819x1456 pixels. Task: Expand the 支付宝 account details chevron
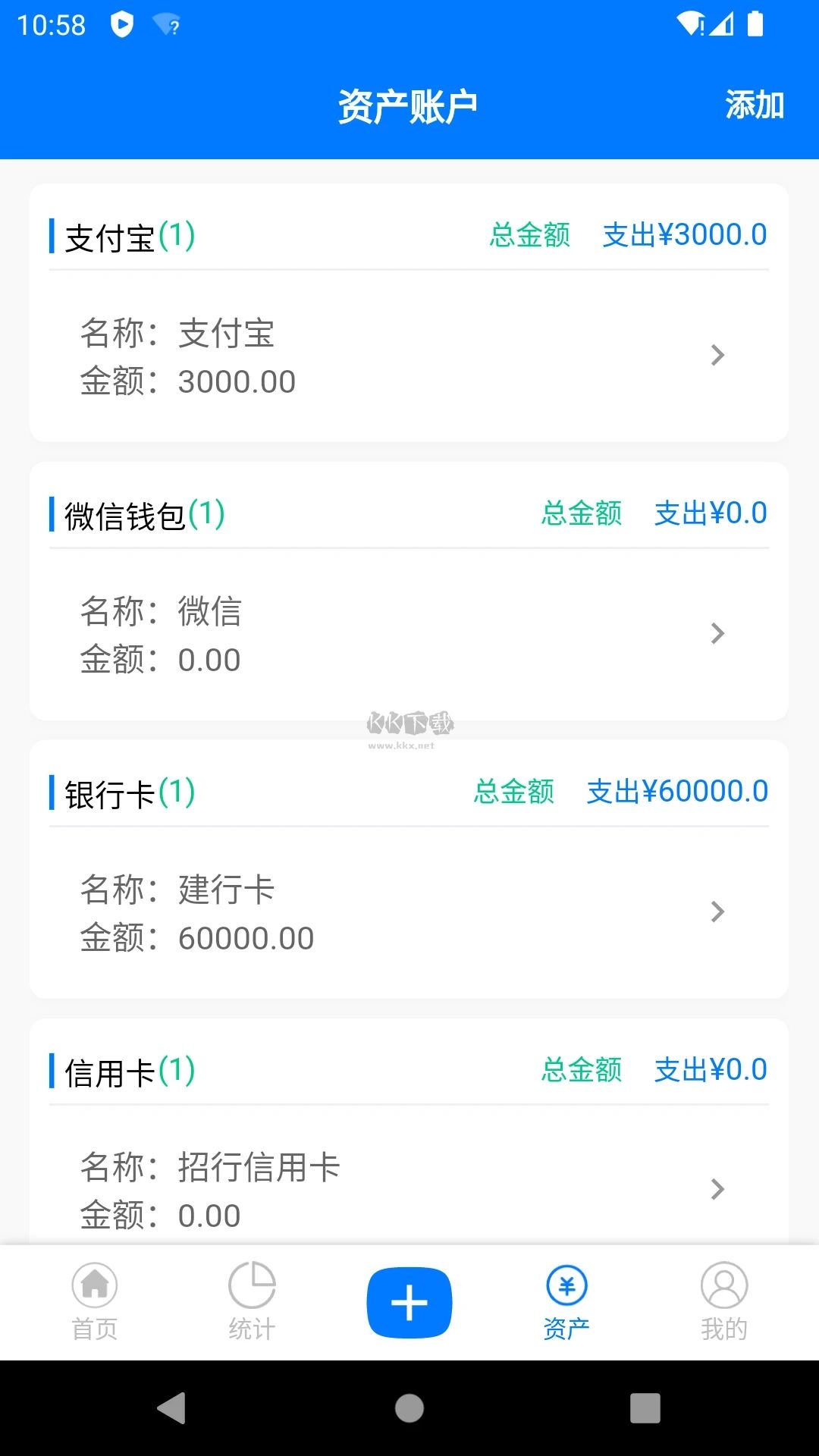coord(717,356)
